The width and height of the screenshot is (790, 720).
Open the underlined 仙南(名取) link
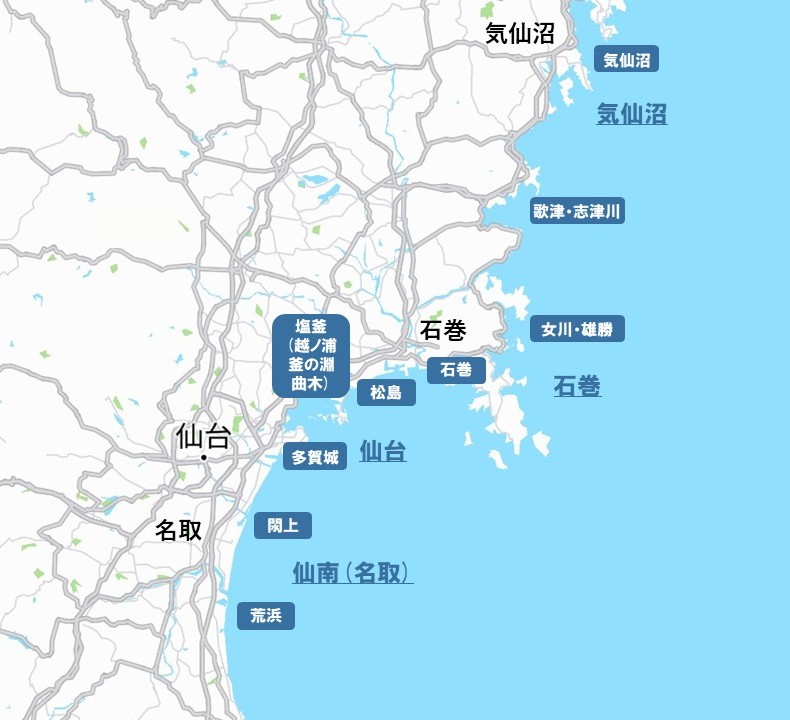[352, 573]
